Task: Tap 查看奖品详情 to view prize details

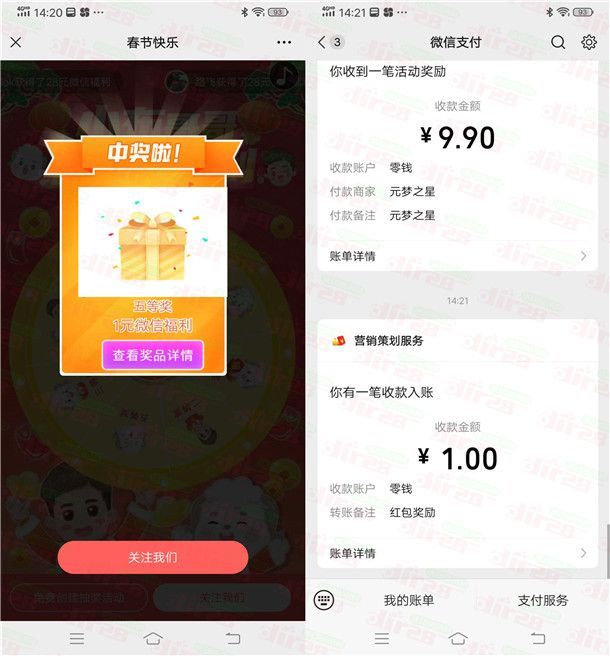Action: coord(152,355)
